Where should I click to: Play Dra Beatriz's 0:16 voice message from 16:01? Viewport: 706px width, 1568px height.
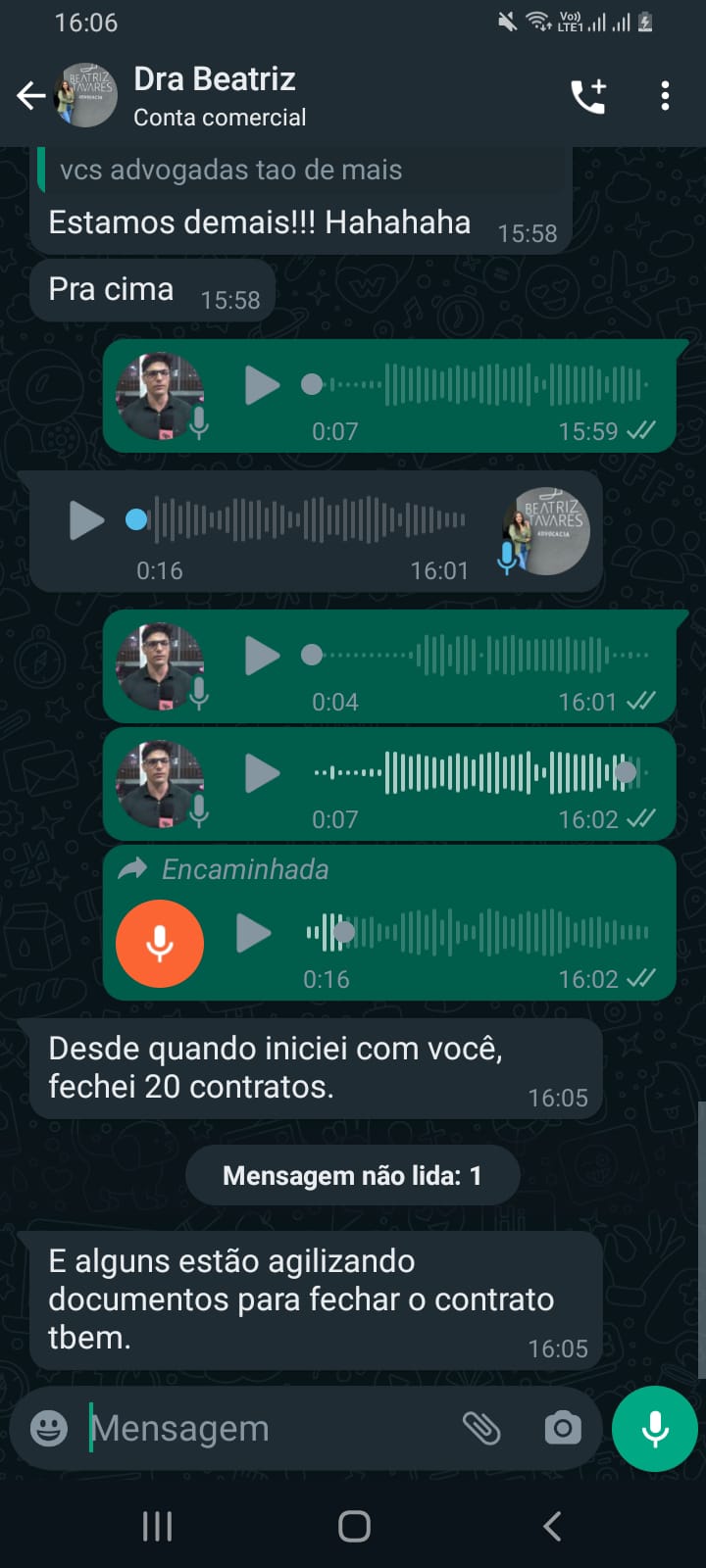[86, 520]
